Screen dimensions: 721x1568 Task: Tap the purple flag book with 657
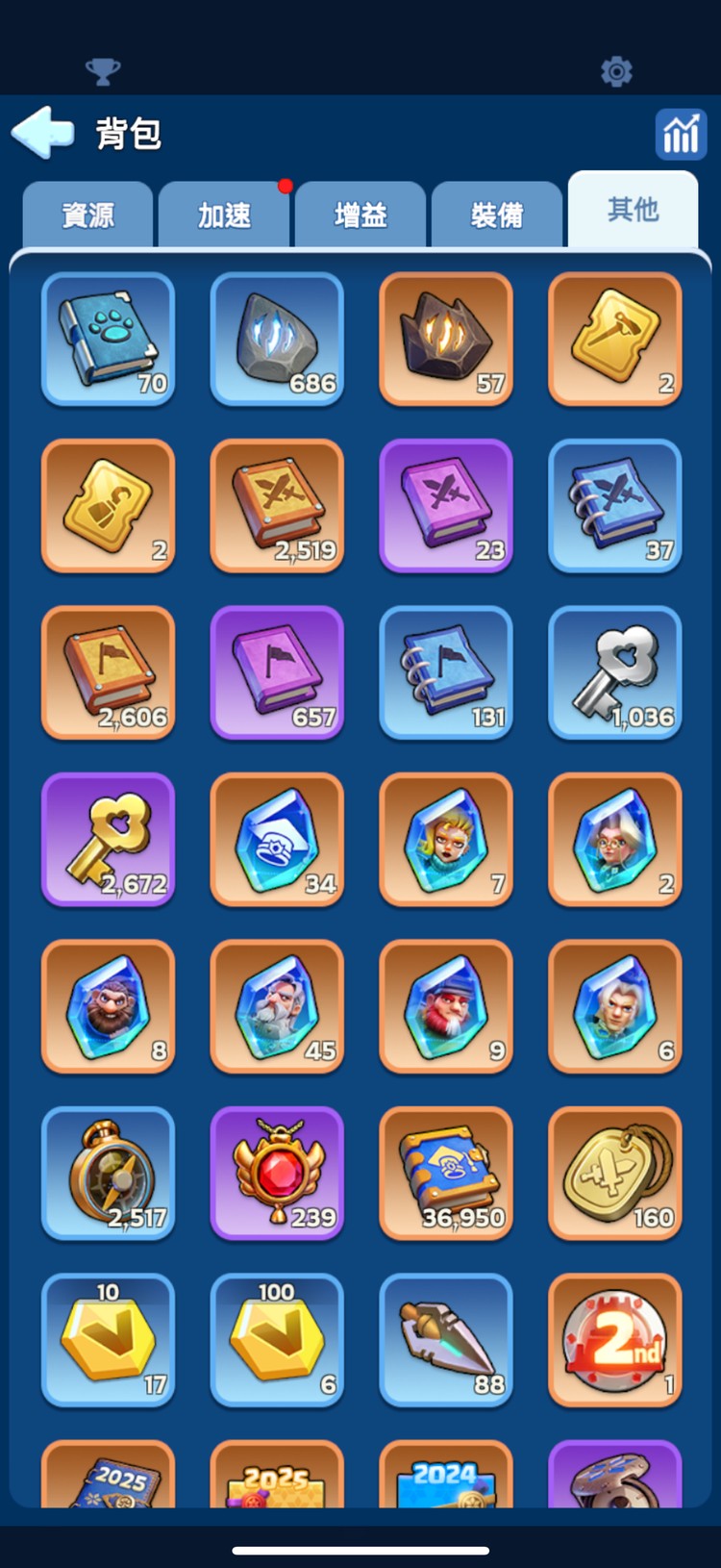click(x=277, y=672)
